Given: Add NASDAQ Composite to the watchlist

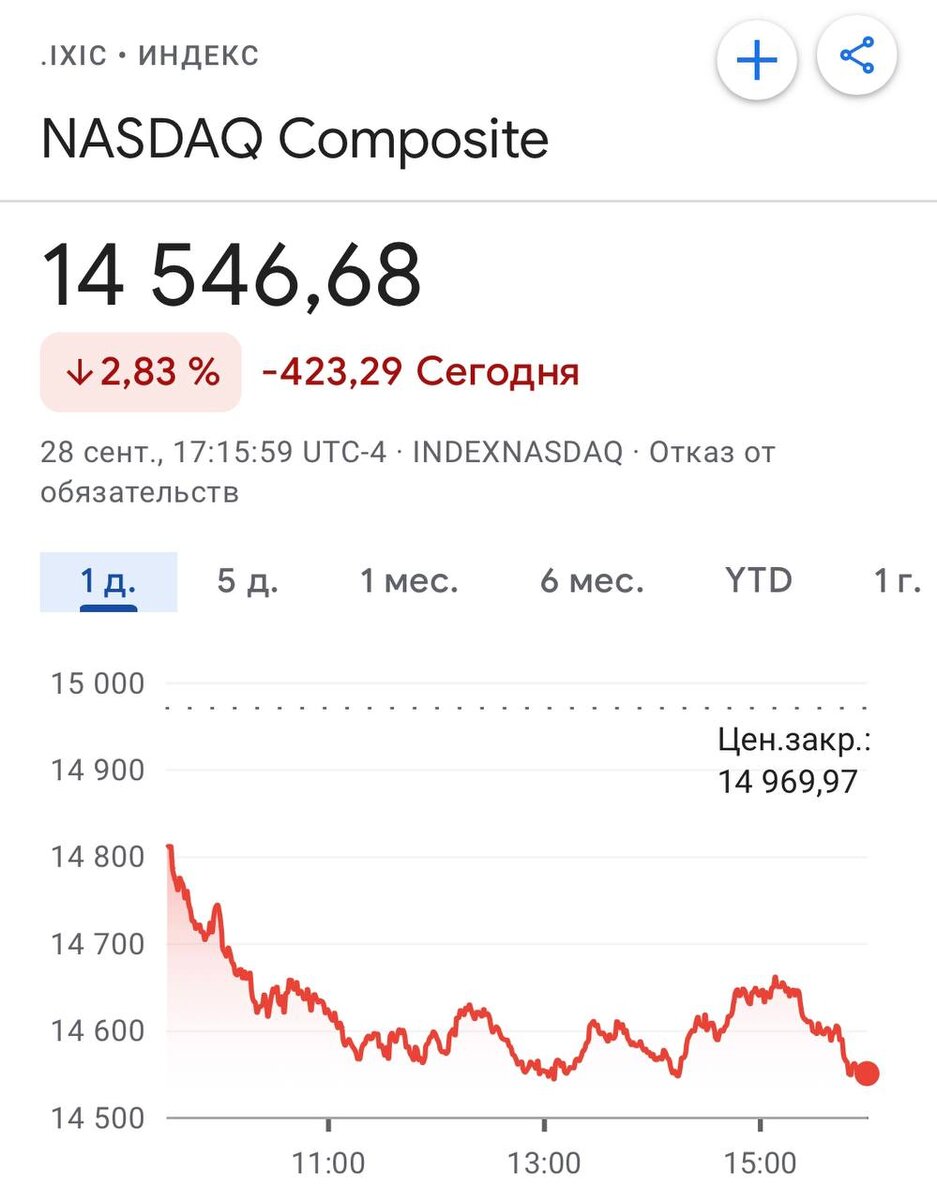Looking at the screenshot, I should tap(757, 61).
